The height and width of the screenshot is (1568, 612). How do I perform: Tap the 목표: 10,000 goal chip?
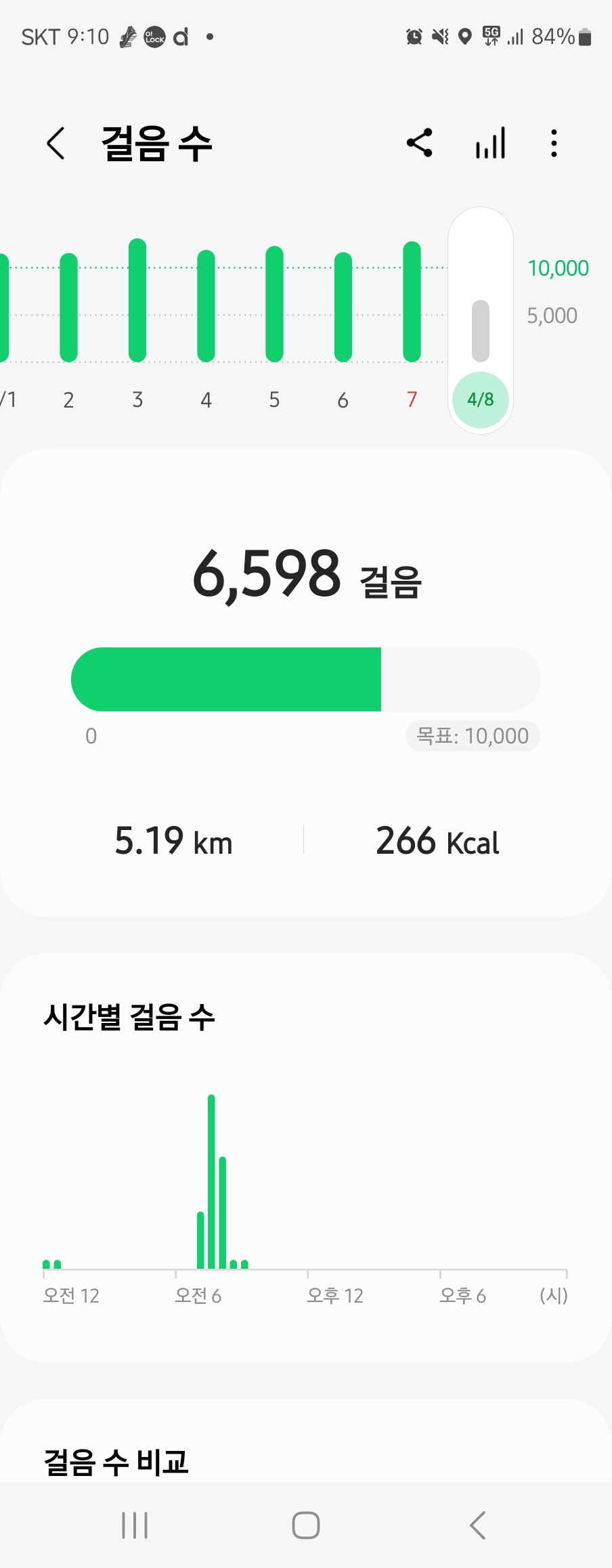pyautogui.click(x=473, y=736)
